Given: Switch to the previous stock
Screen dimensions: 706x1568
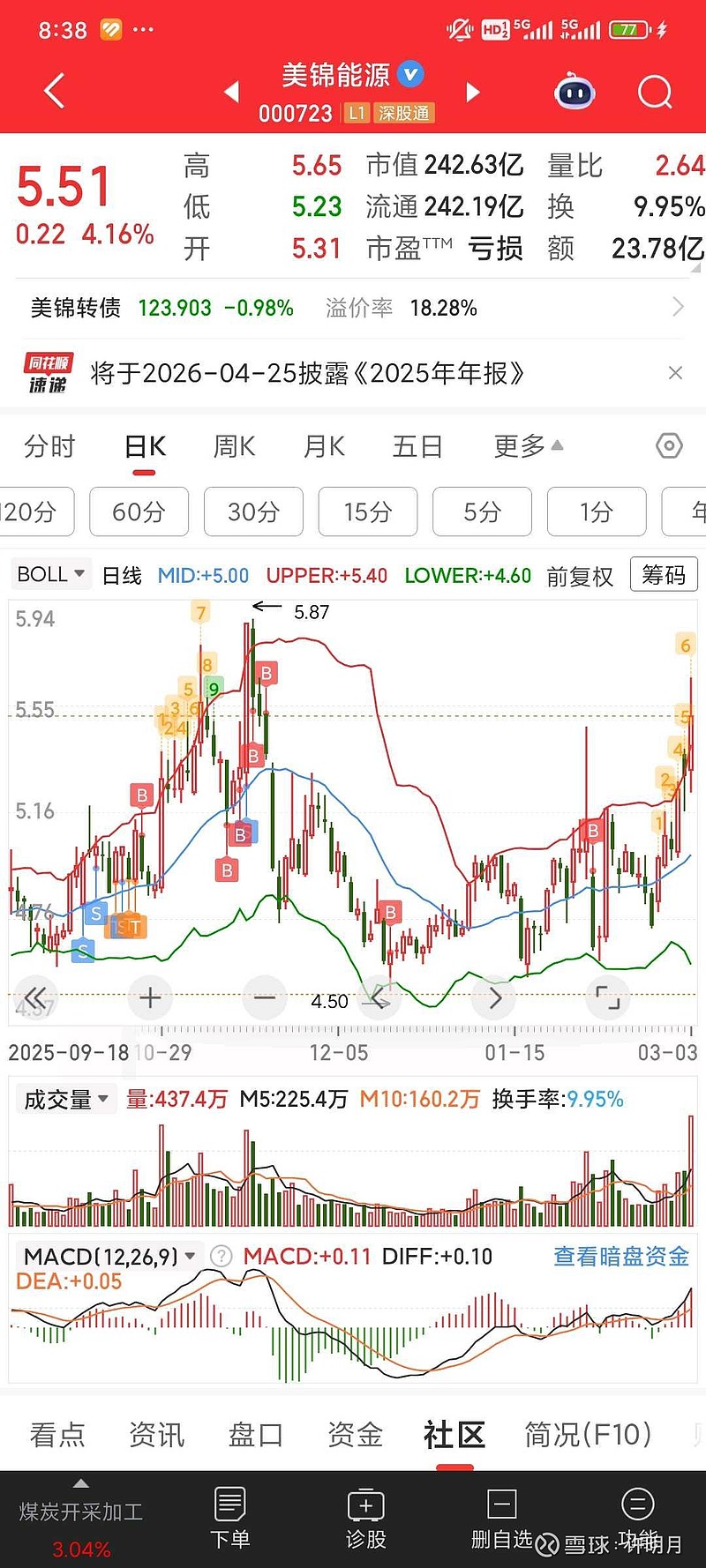Looking at the screenshot, I should pos(232,92).
